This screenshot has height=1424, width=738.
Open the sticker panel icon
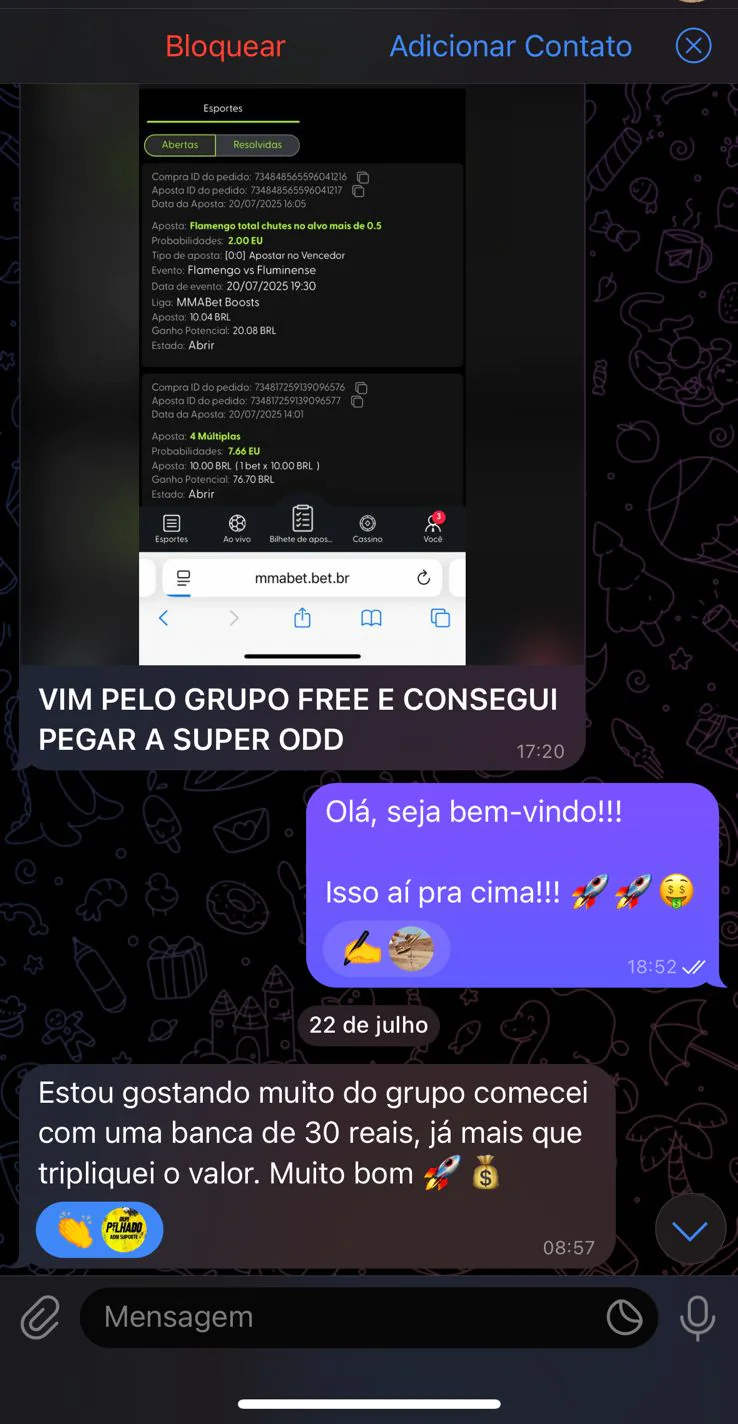tap(624, 1318)
